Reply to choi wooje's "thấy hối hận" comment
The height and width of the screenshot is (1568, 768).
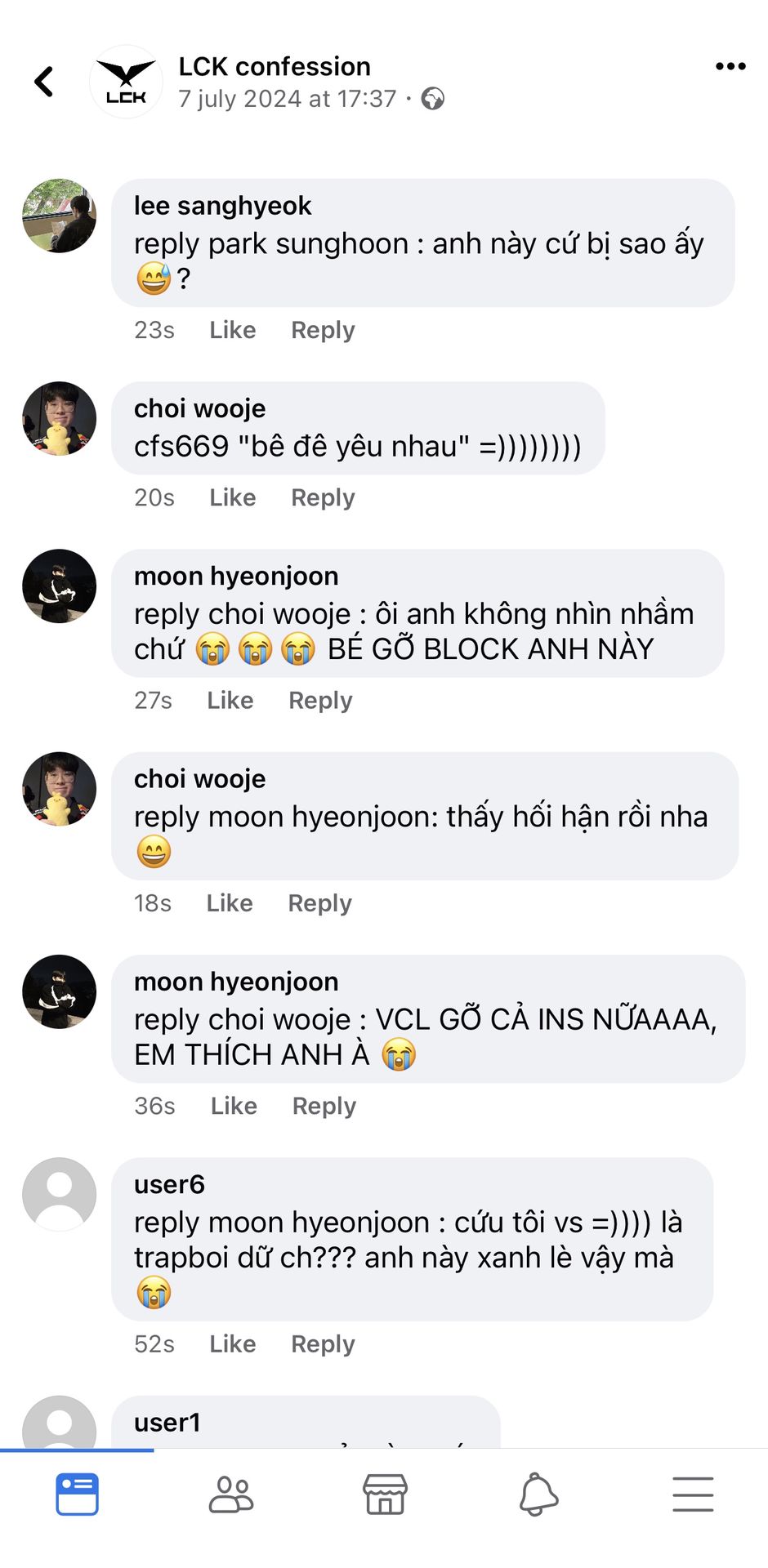[319, 902]
